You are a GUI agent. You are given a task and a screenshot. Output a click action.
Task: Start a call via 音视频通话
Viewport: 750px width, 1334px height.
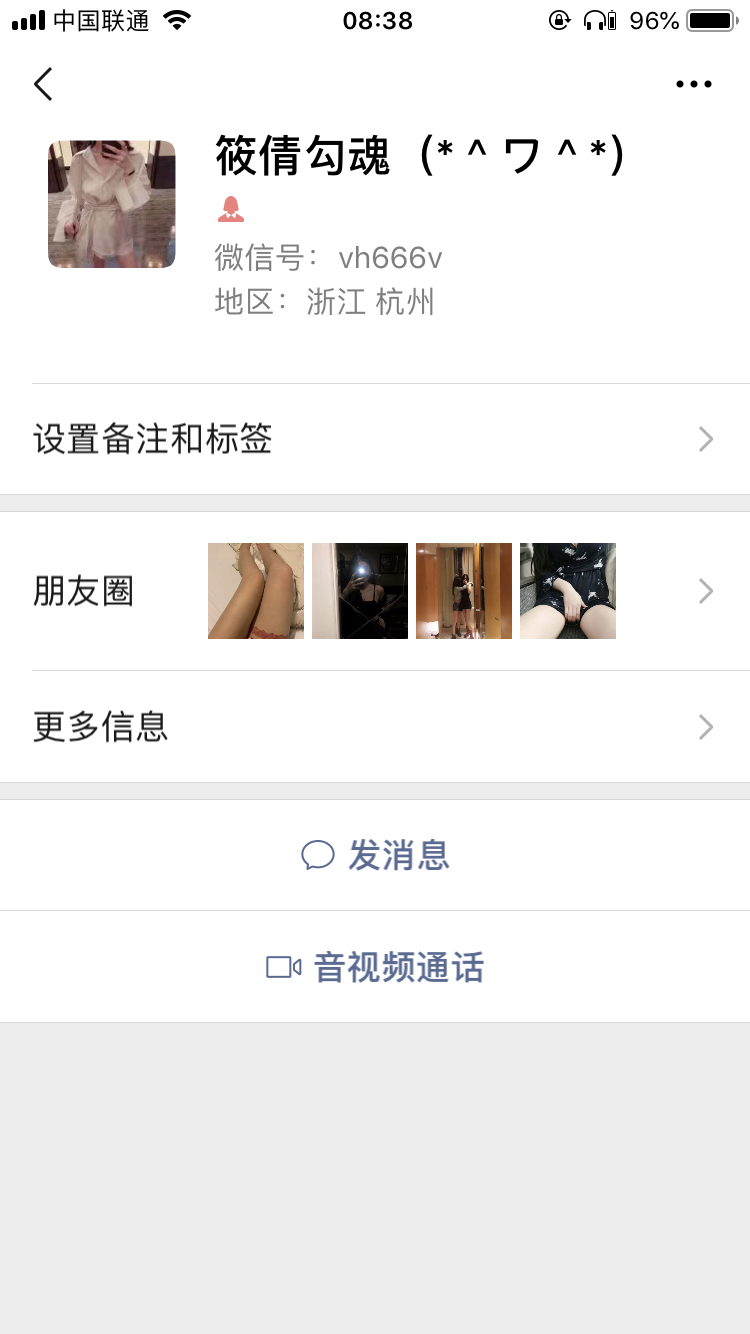(375, 967)
